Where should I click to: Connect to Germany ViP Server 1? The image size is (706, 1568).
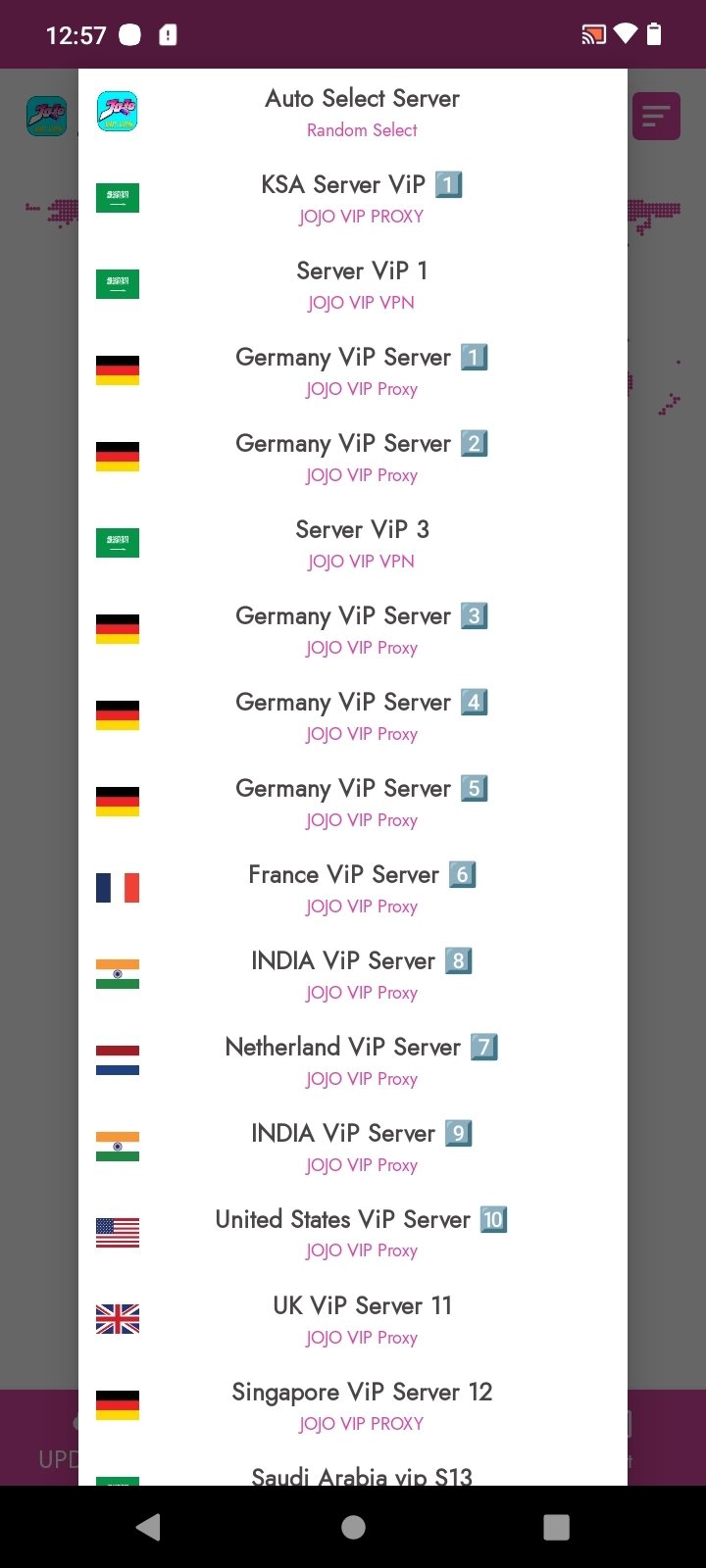click(x=353, y=370)
